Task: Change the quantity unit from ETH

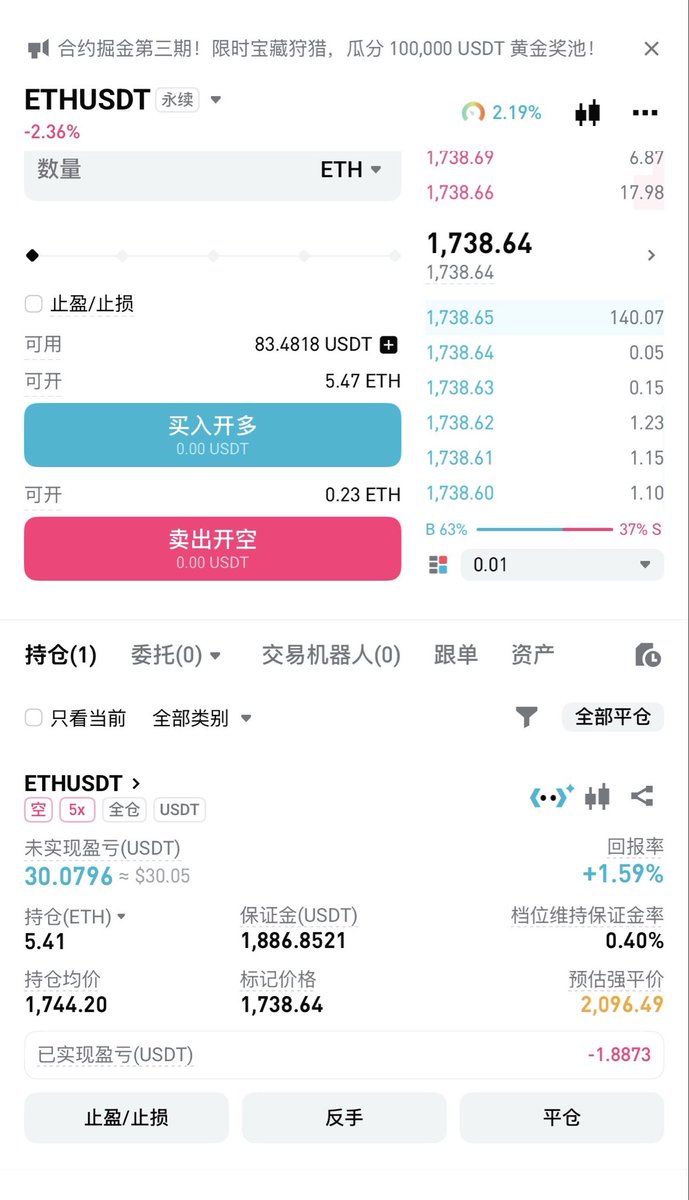Action: 351,169
